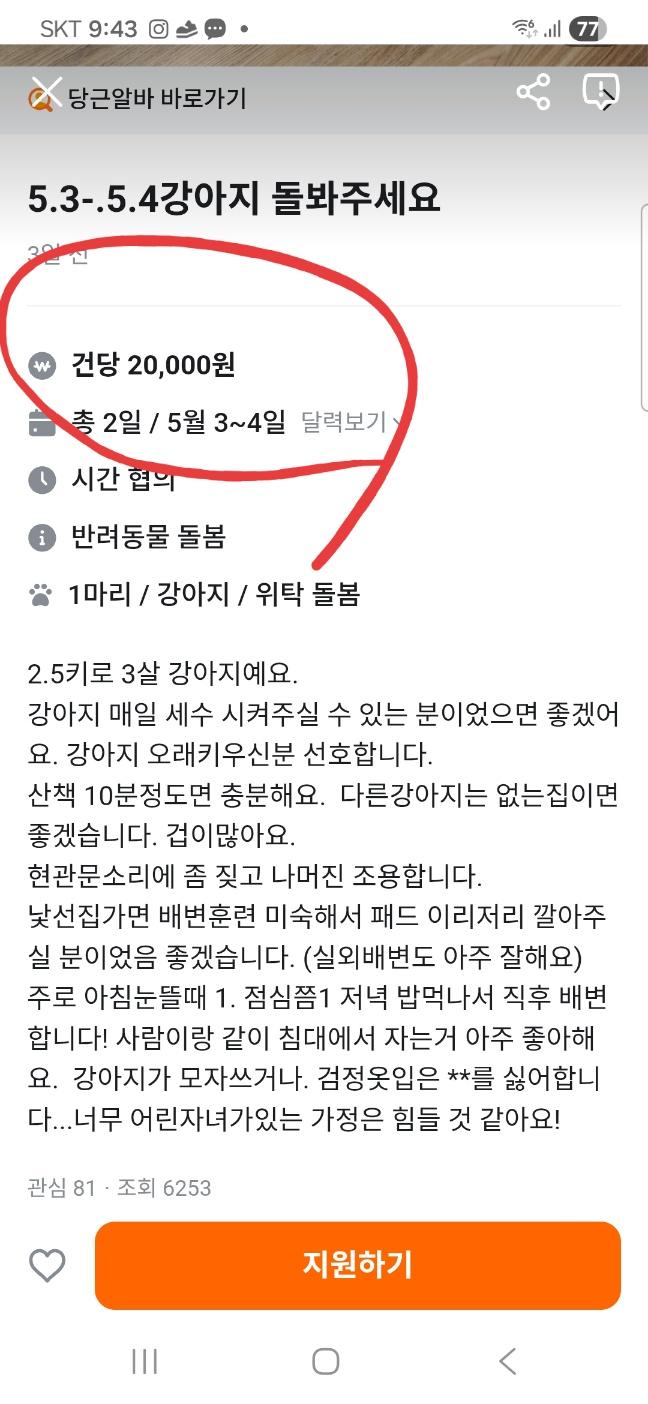Viewport: 648px width, 1404px height.
Task: Go to the home screen via the home button
Action: (x=325, y=1361)
